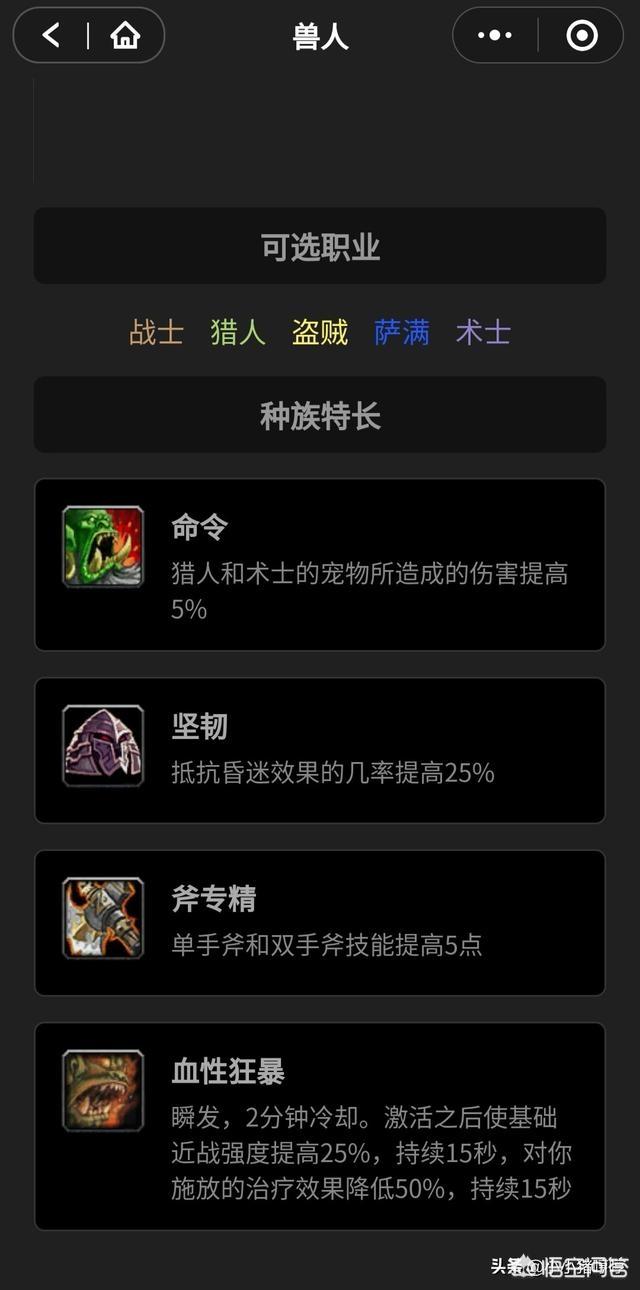Close the mini program via circle icon
Image resolution: width=640 pixels, height=1290 pixels.
[582, 36]
